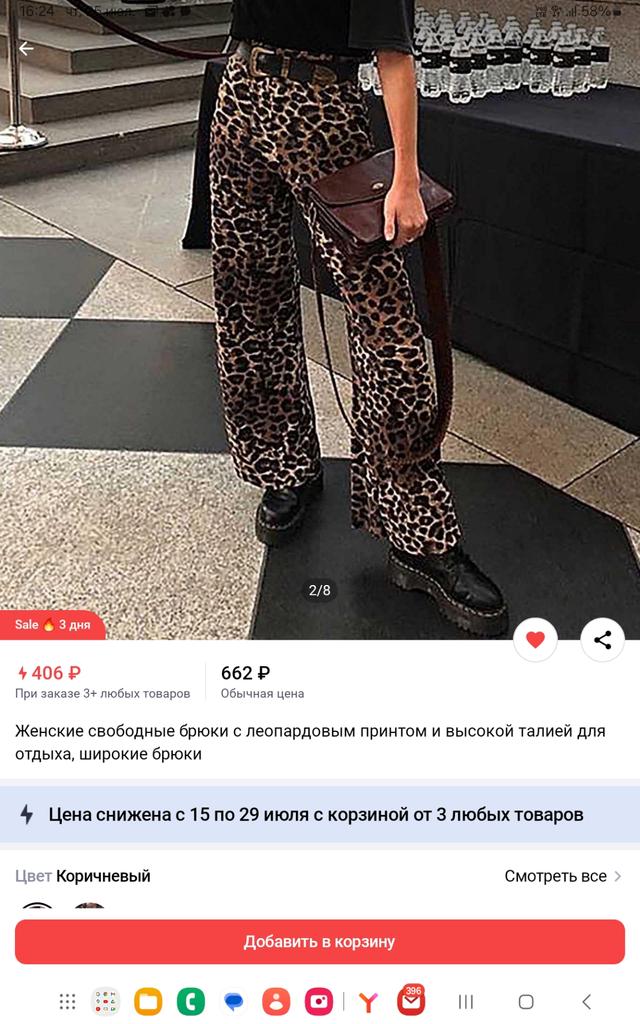The height and width of the screenshot is (1024, 640).
Task: Add the leopard trousers to favorites
Action: (535, 640)
